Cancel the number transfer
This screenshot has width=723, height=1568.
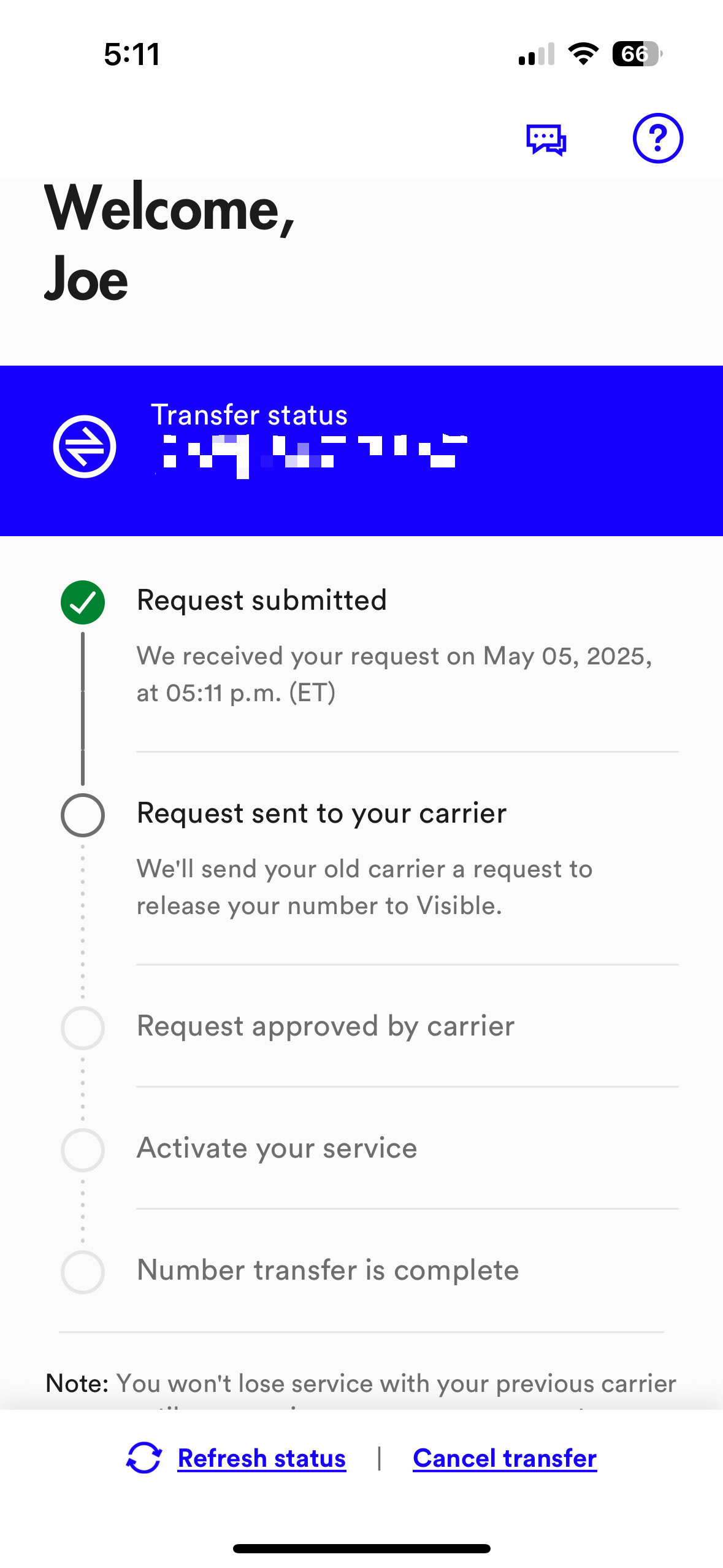tap(504, 1458)
